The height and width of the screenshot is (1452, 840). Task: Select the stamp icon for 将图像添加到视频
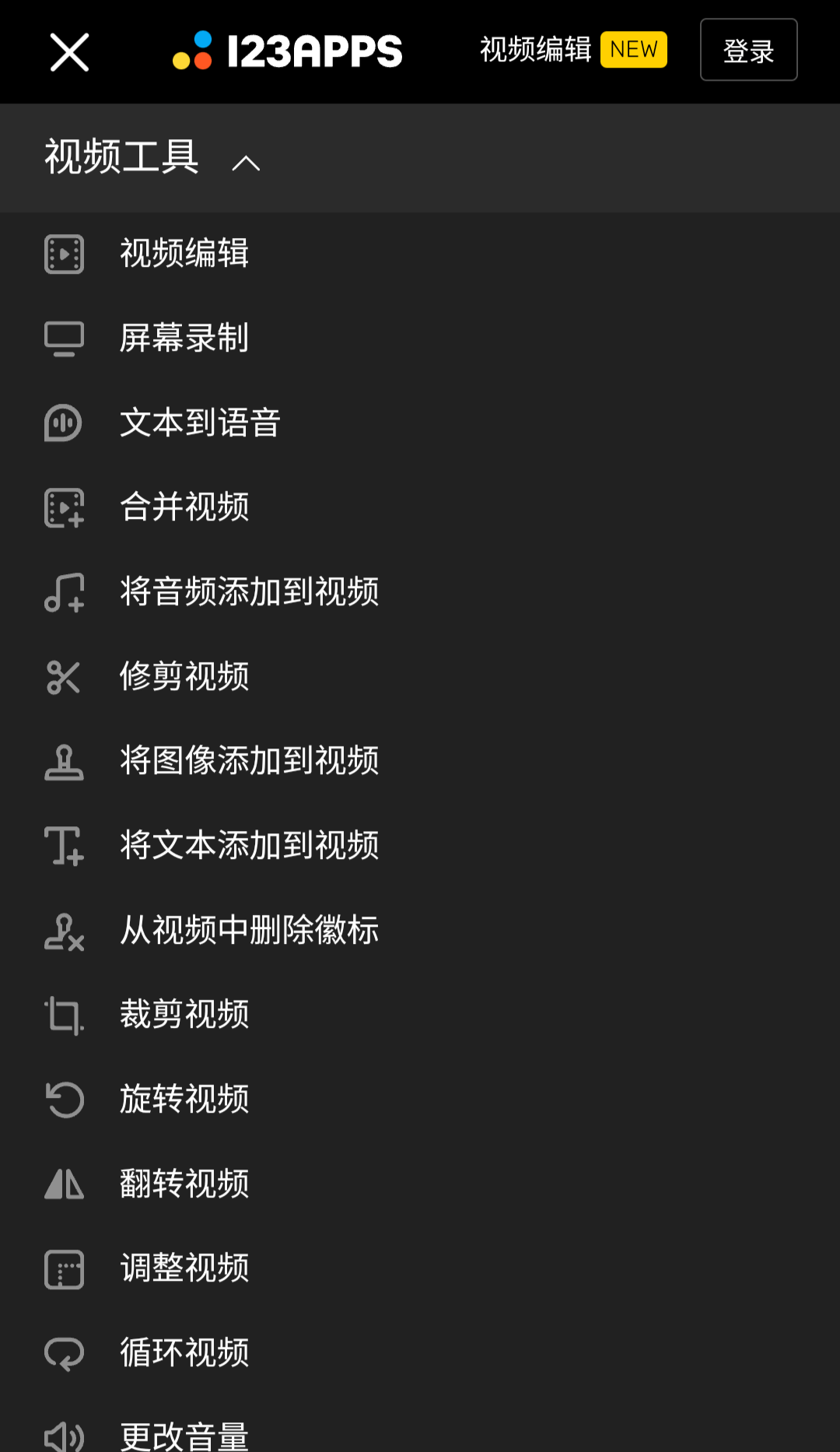[x=65, y=762]
